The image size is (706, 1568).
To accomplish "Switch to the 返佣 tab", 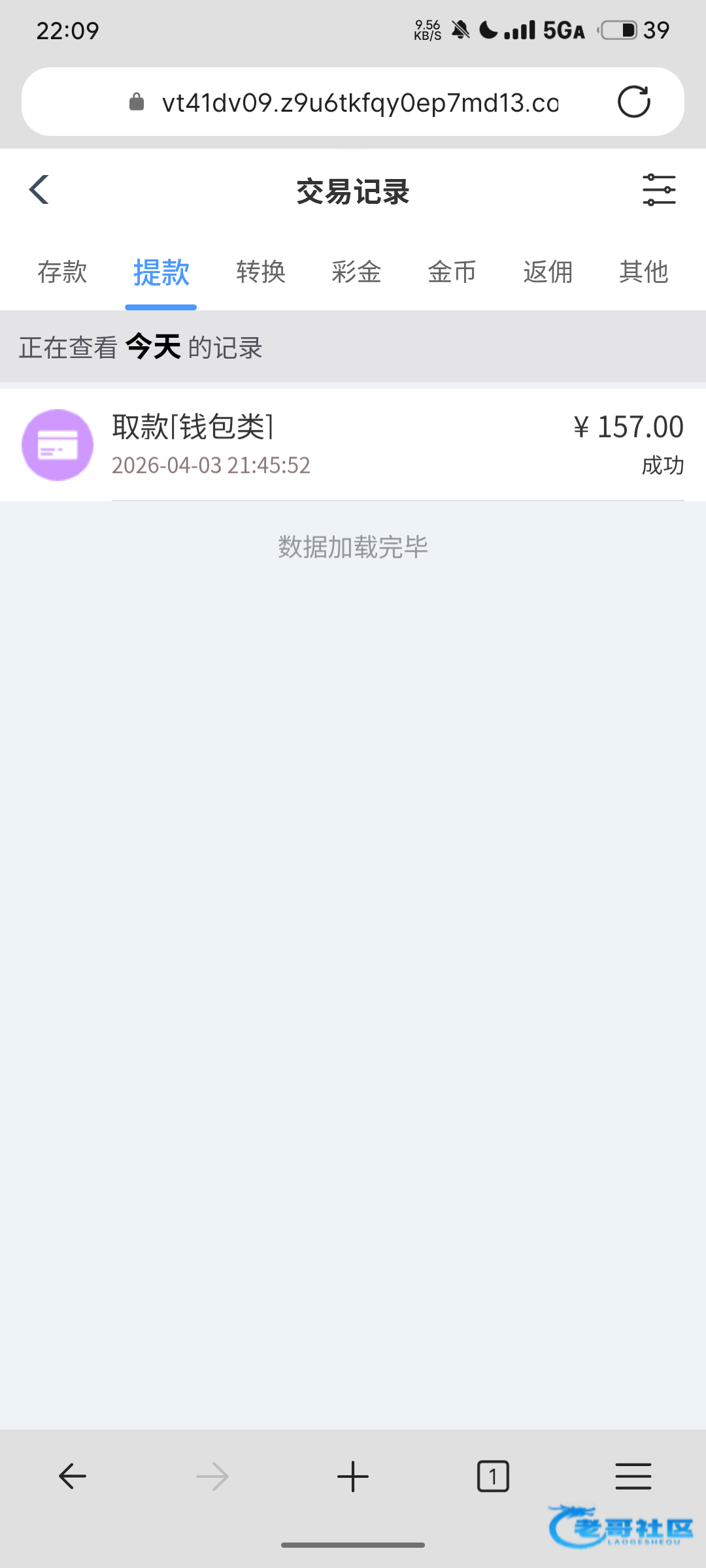I will click(x=548, y=272).
